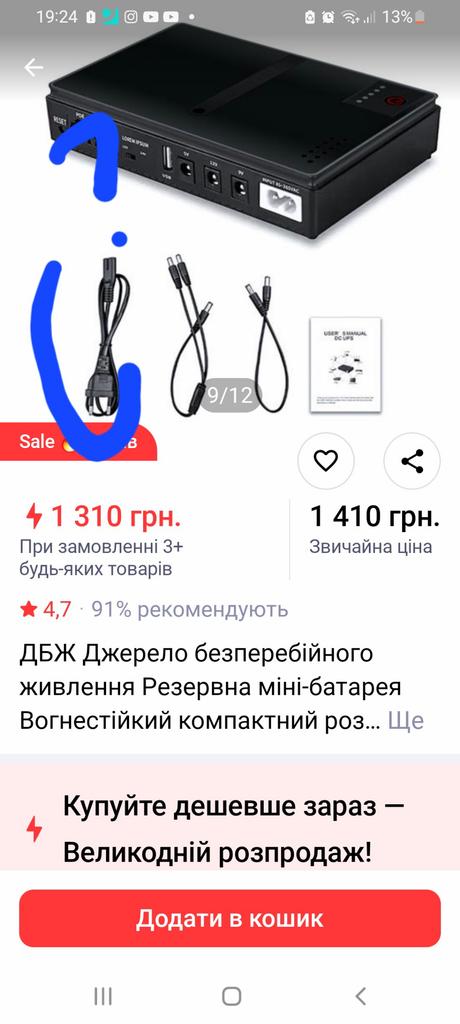This screenshot has height=1024, width=460.
Task: Add the product to favorites
Action: click(325, 461)
